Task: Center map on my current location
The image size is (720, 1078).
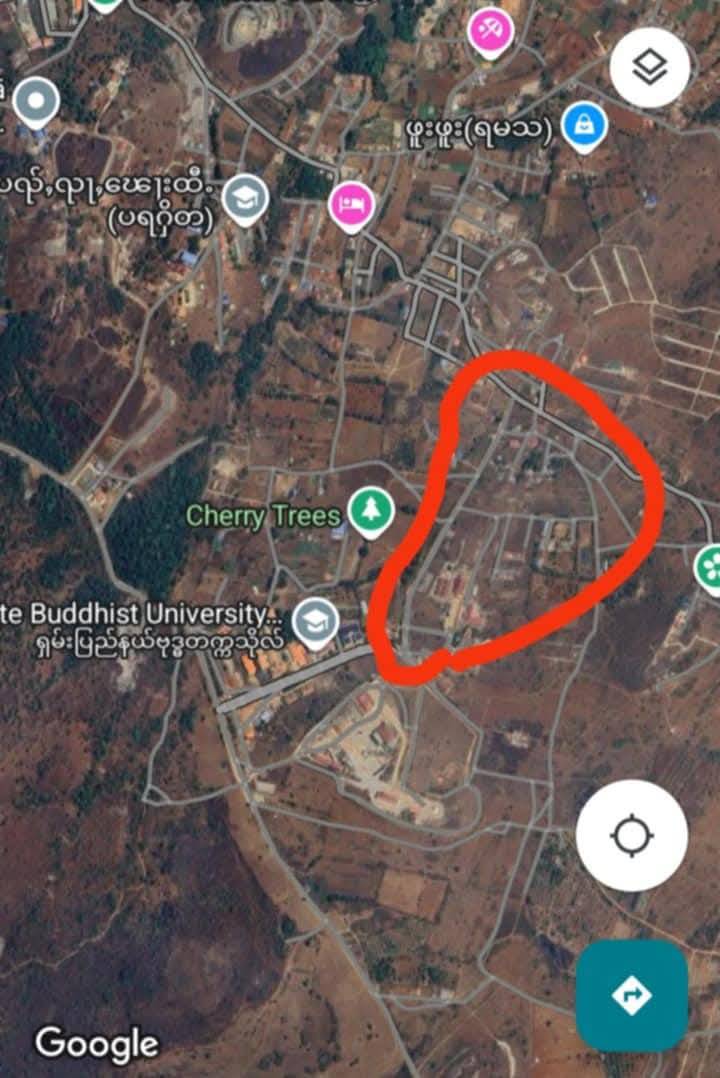Action: (x=631, y=836)
